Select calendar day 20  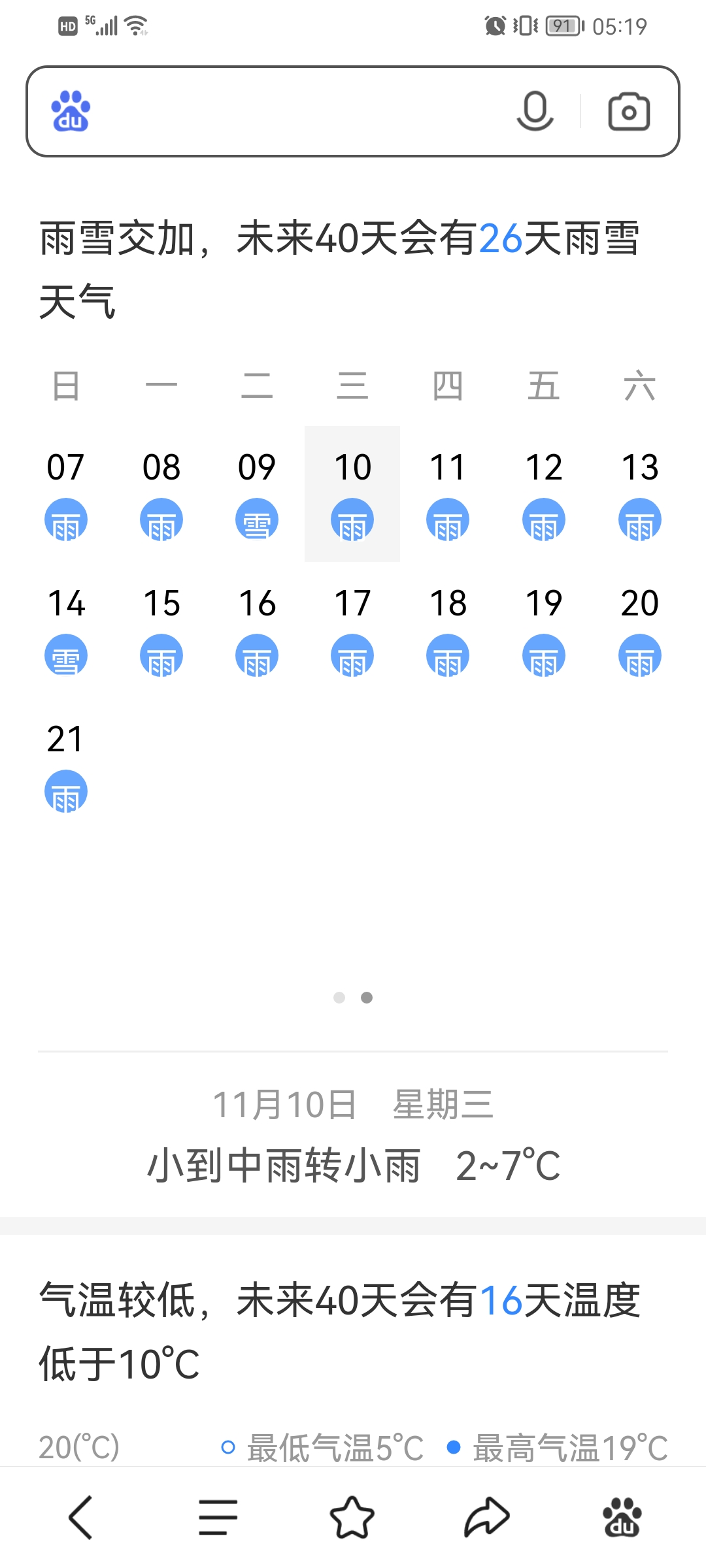(640, 630)
